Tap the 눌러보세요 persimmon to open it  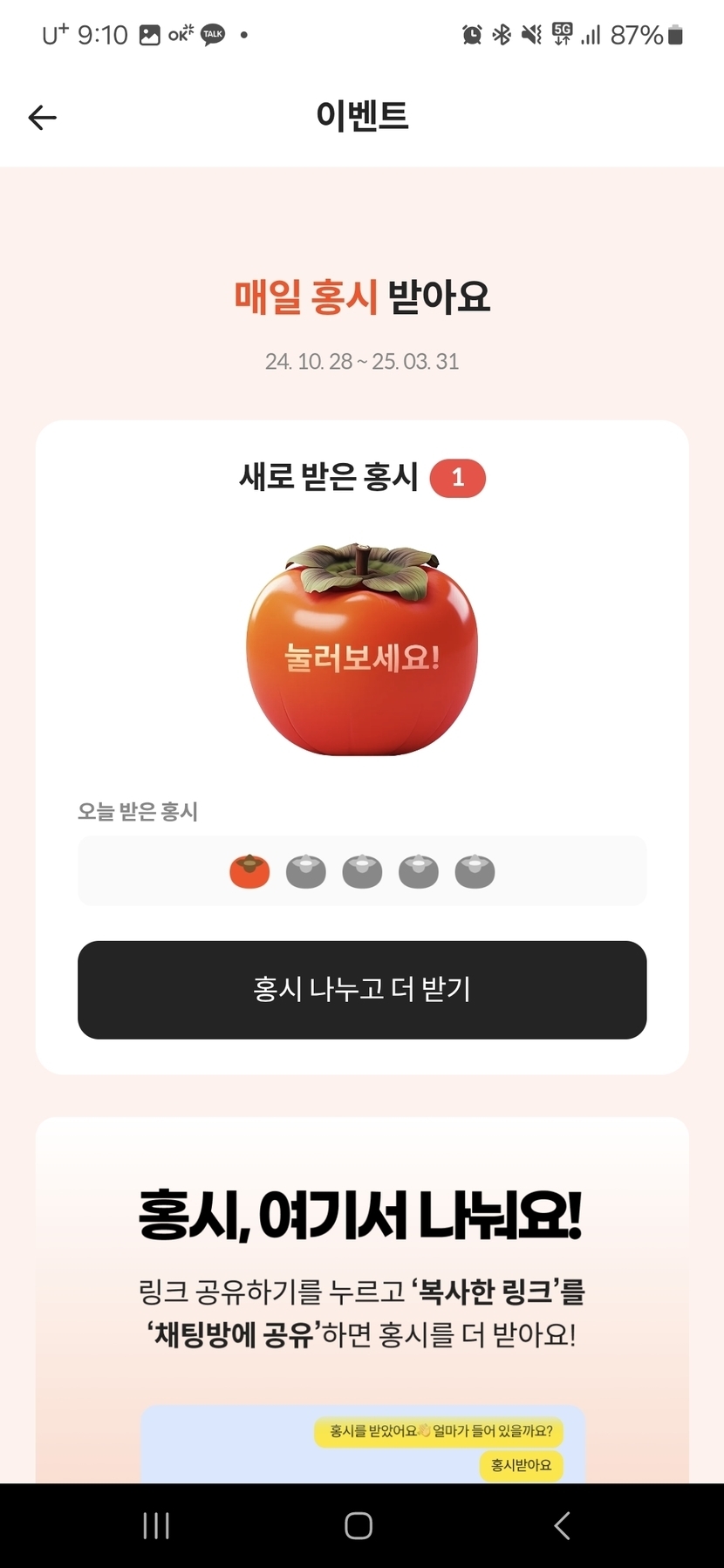tap(361, 652)
